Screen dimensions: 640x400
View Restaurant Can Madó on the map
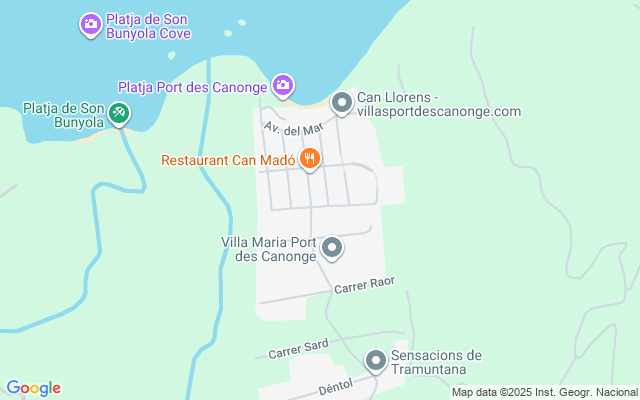pos(310,159)
